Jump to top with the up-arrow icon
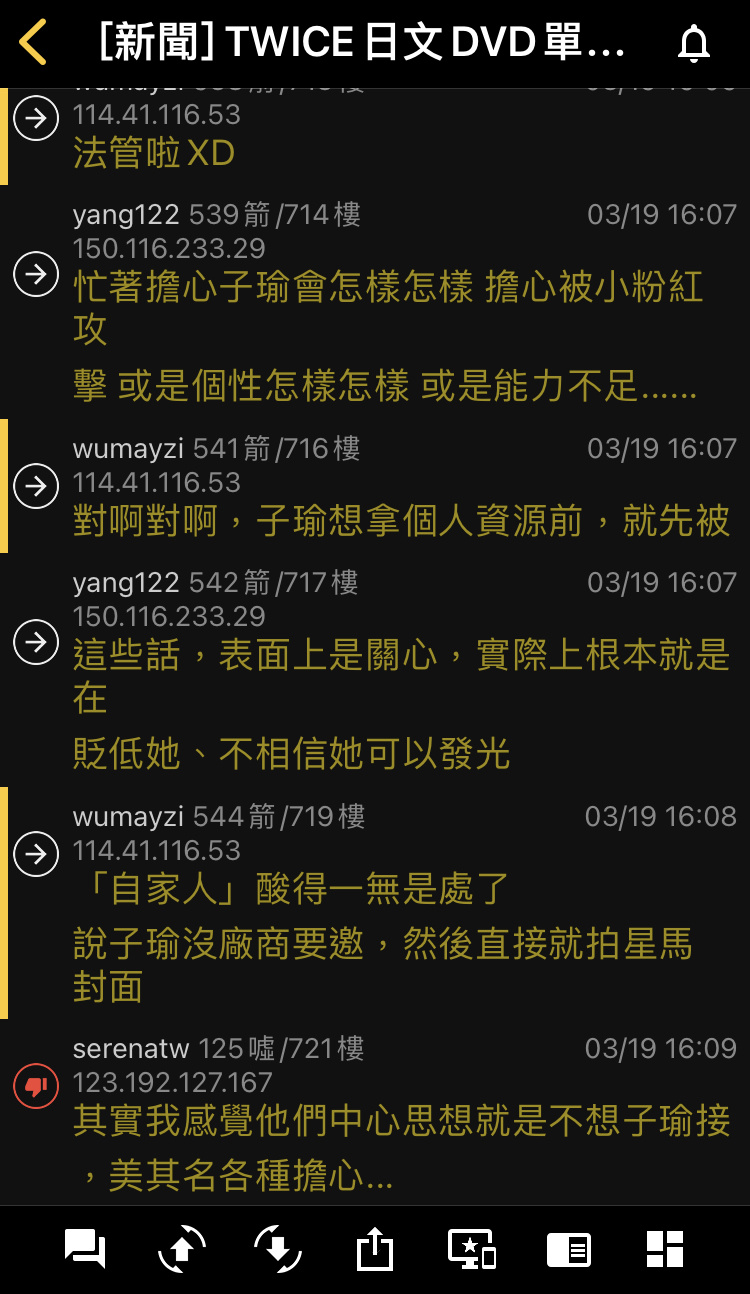The width and height of the screenshot is (750, 1294). pos(182,1249)
